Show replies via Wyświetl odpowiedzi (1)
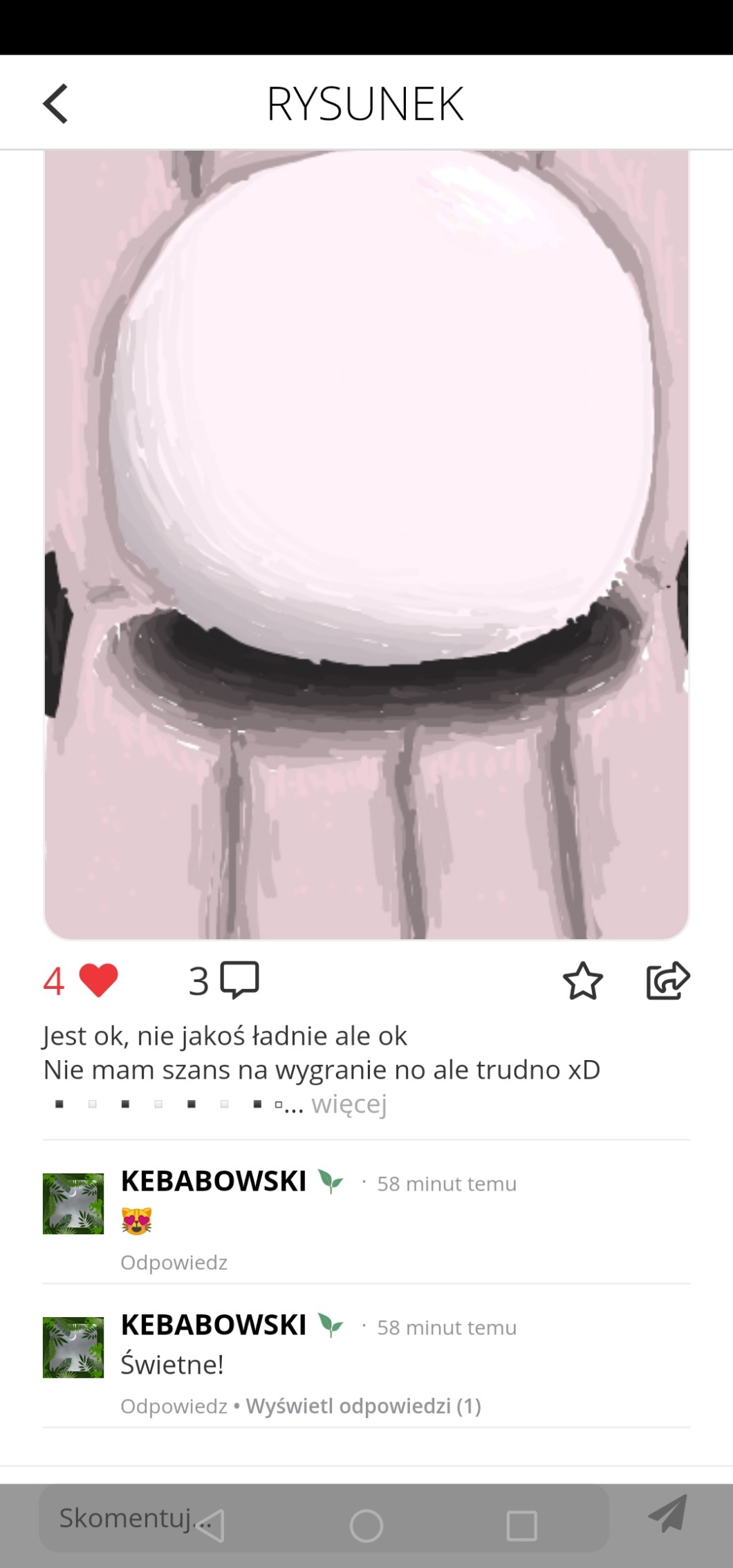The width and height of the screenshot is (733, 1568). tap(363, 1406)
